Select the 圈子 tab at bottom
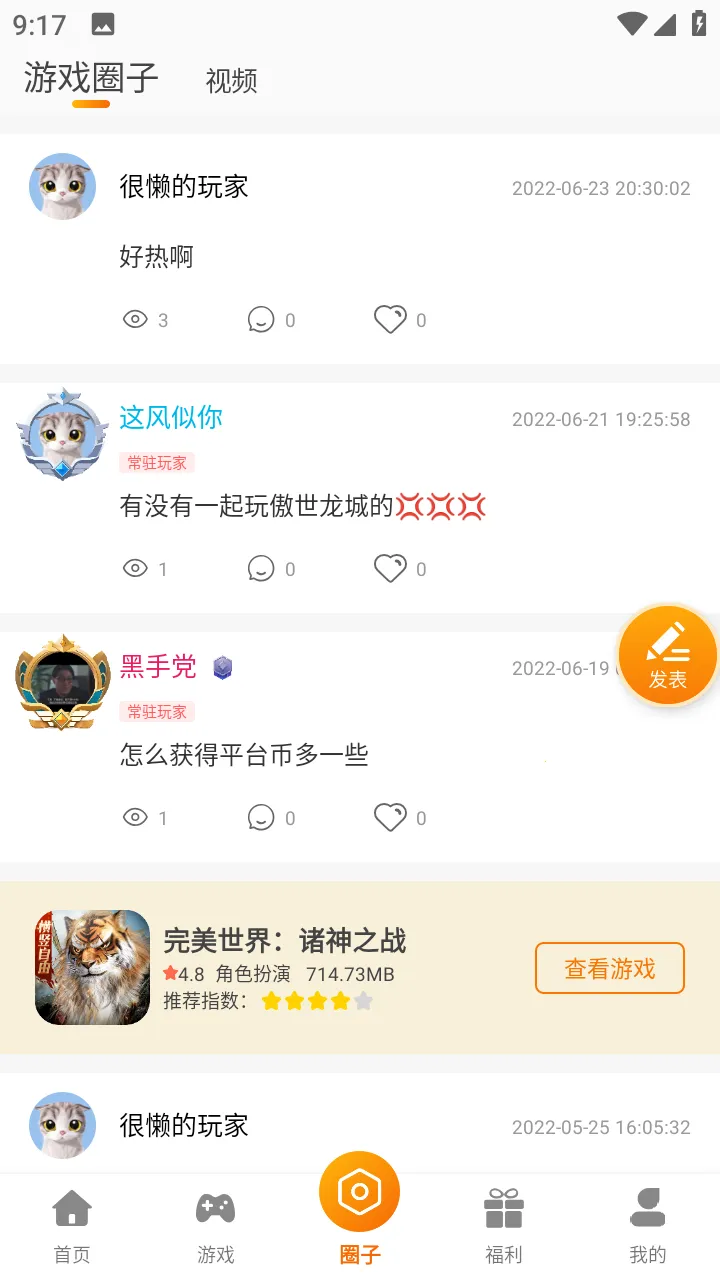The image size is (720, 1280). pos(359,1191)
